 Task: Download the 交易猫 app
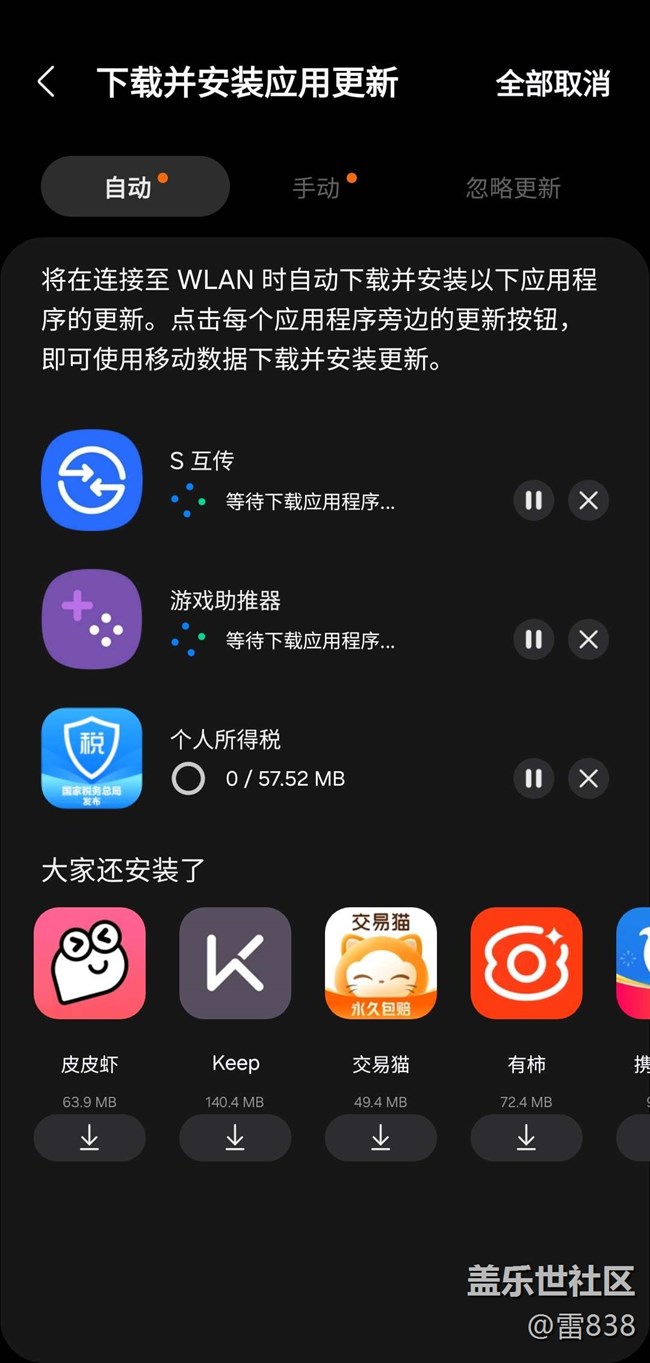[381, 1138]
